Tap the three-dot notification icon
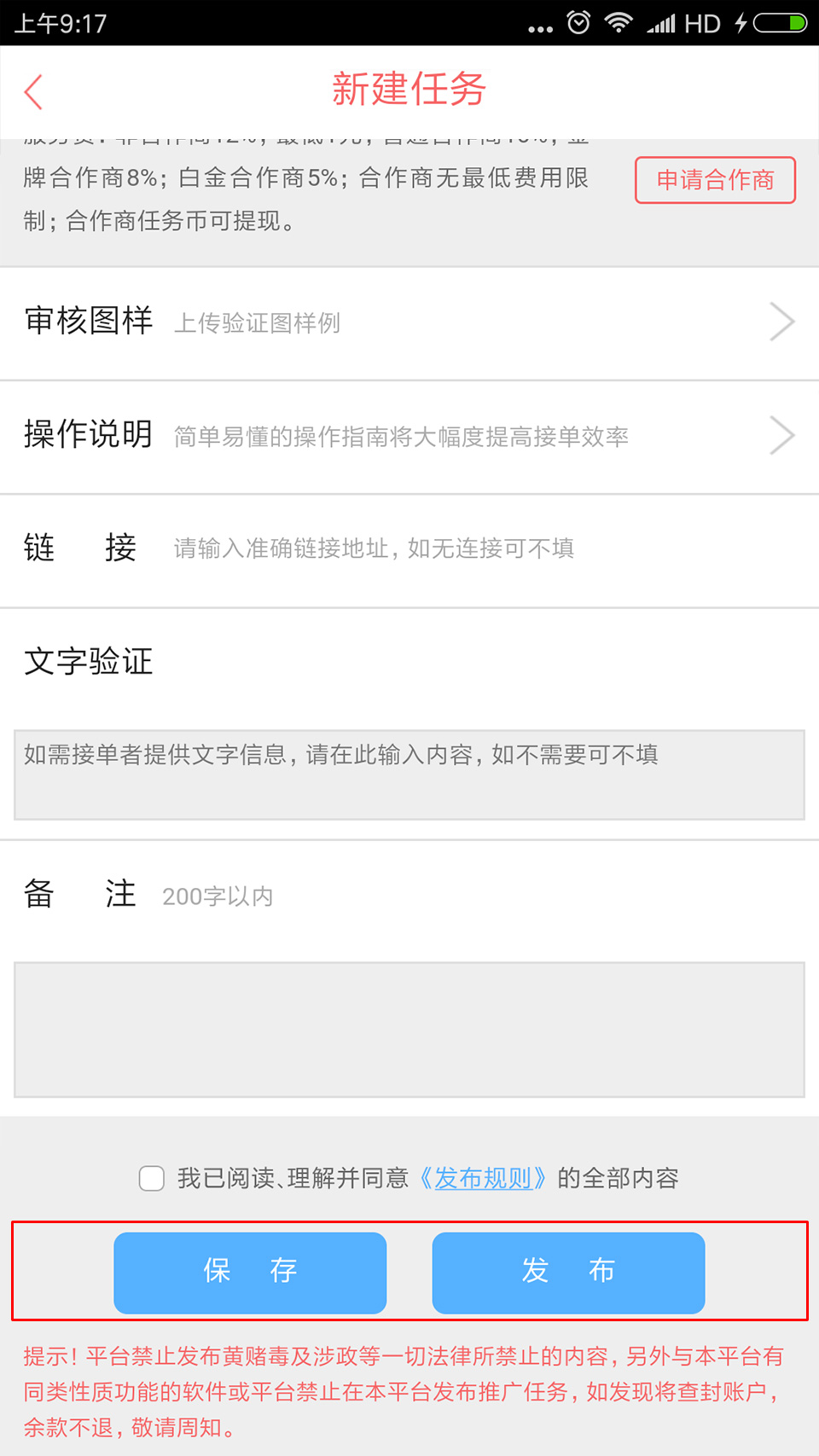The width and height of the screenshot is (819, 1456). 539,25
